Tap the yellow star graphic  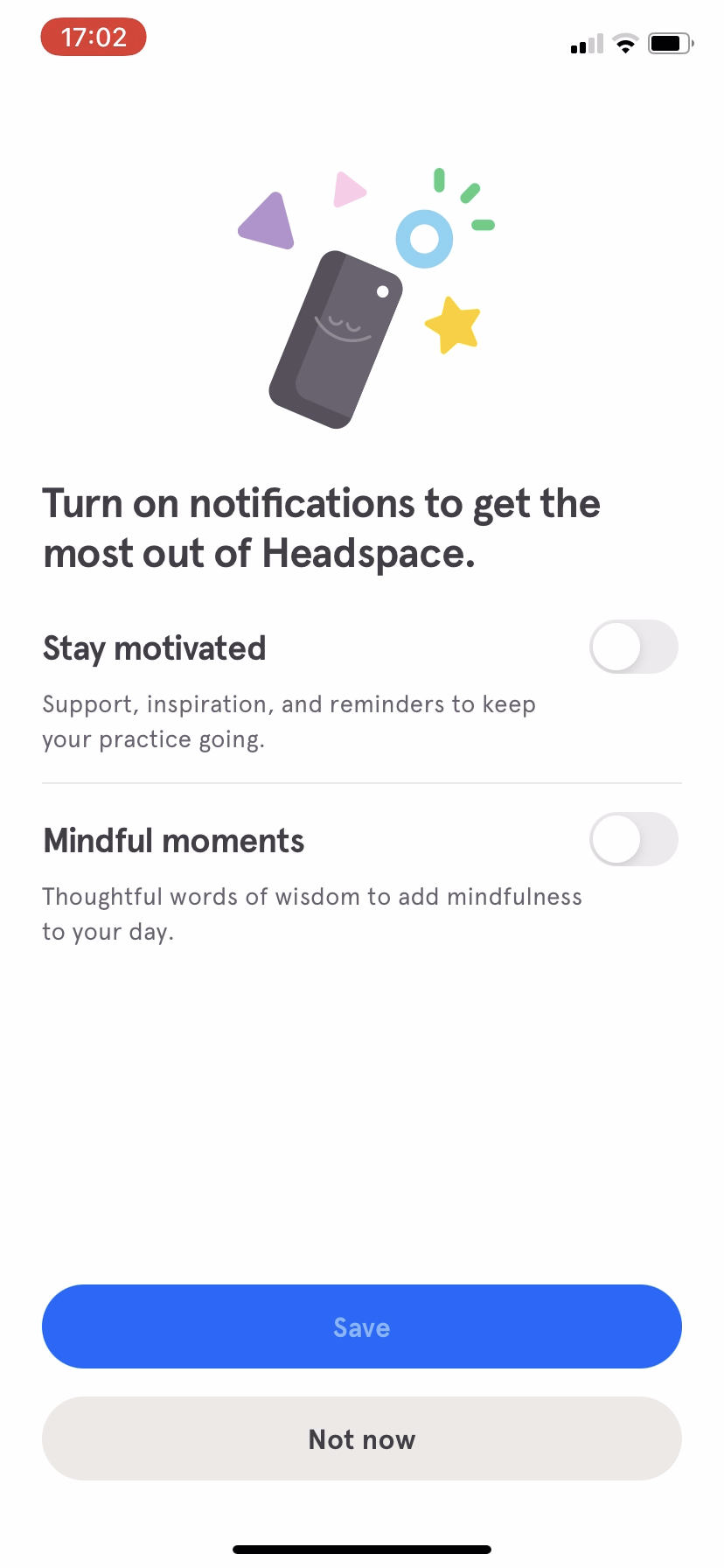[451, 325]
